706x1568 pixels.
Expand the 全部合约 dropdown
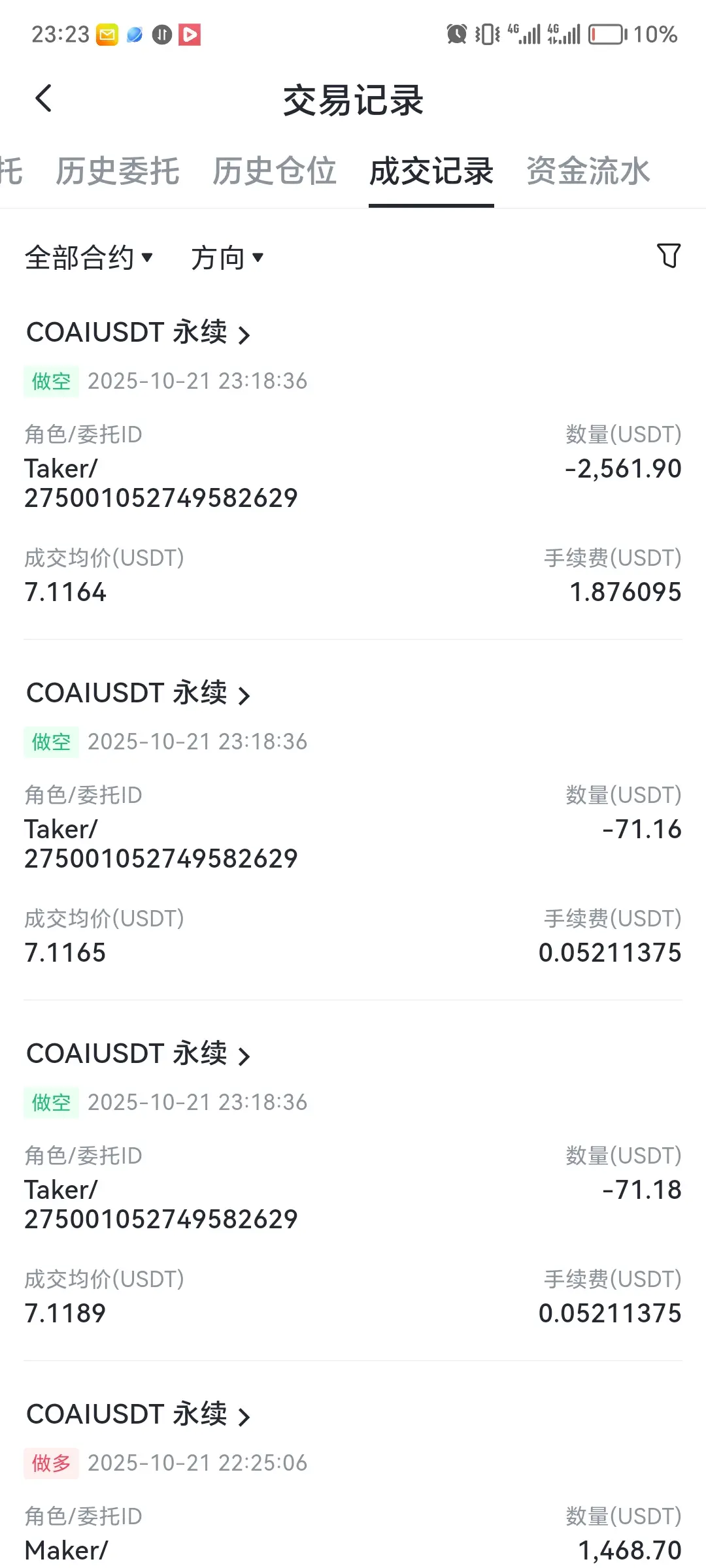click(89, 257)
